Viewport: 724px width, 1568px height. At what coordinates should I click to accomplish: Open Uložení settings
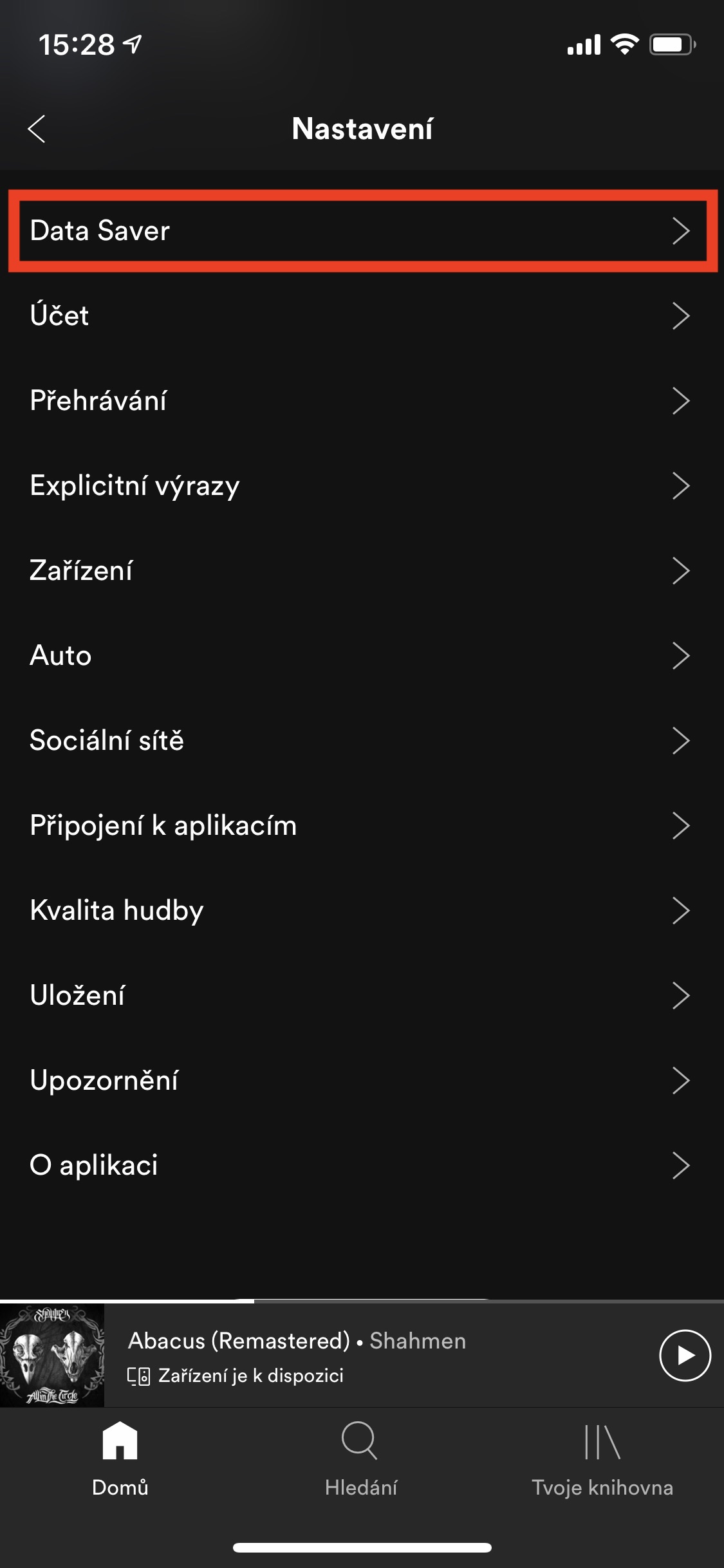tap(362, 995)
